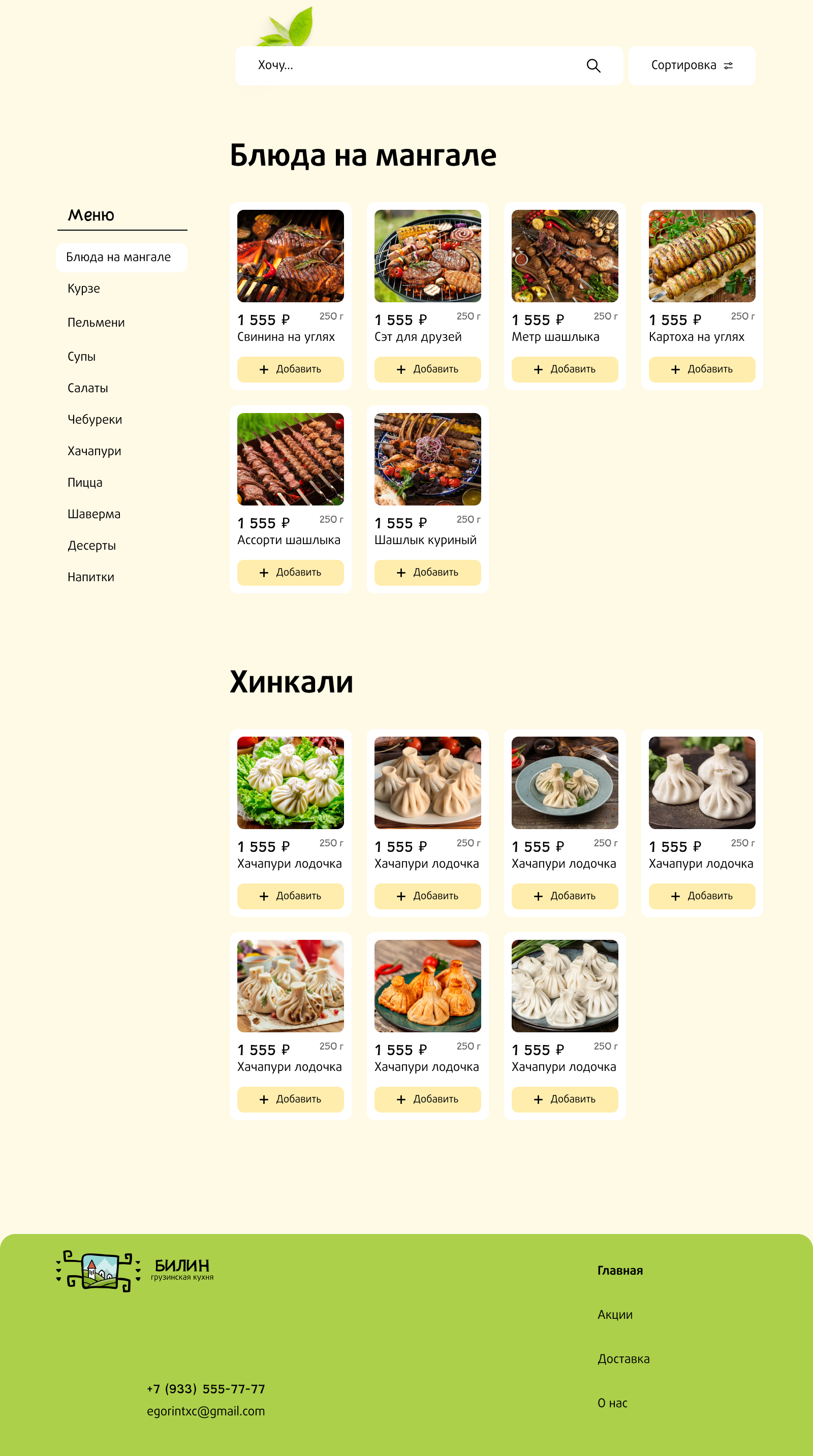Add Свинина на углях to the cart
813x1456 pixels.
coord(291,369)
